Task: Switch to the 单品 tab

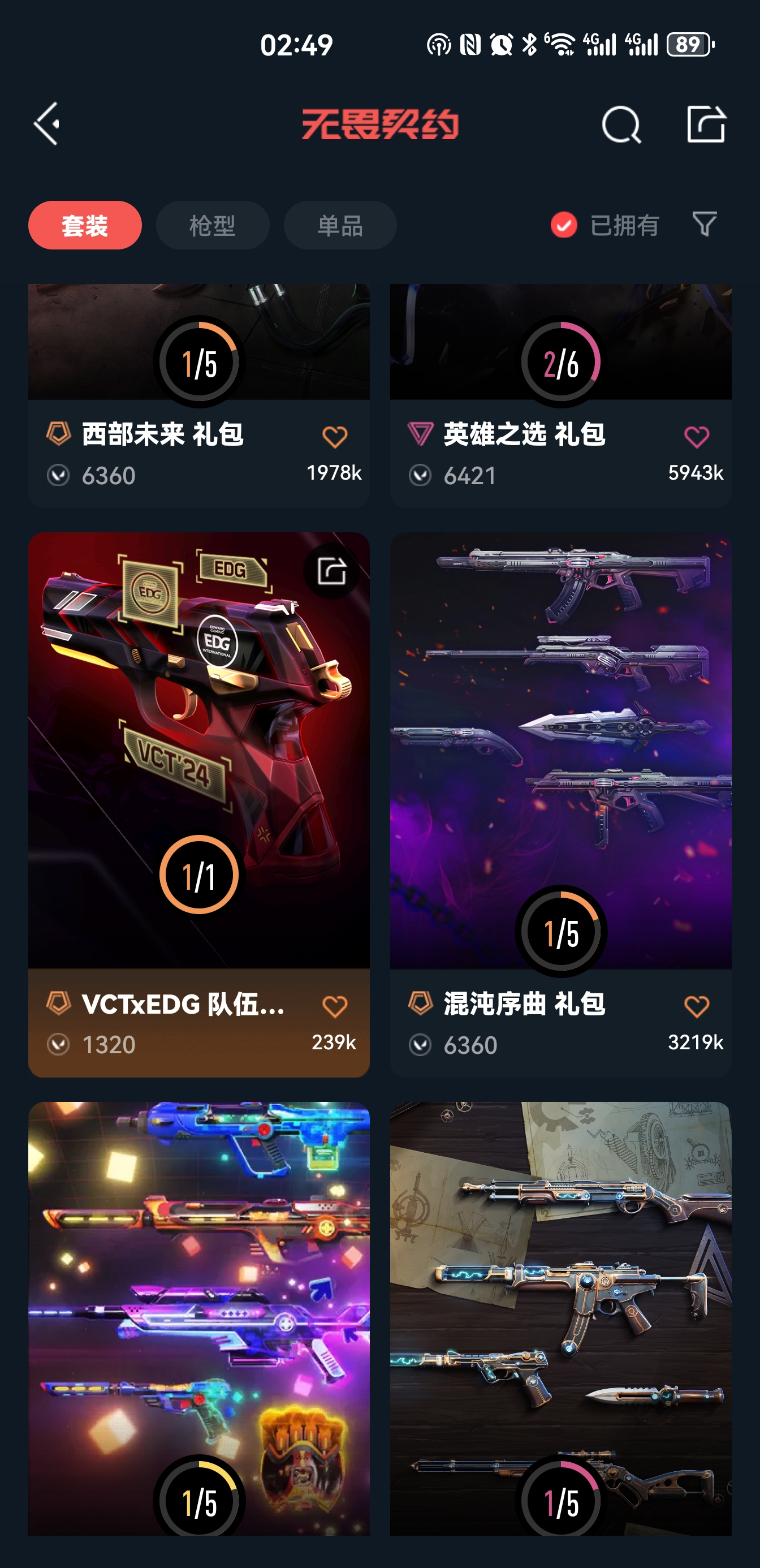Action: tap(340, 225)
